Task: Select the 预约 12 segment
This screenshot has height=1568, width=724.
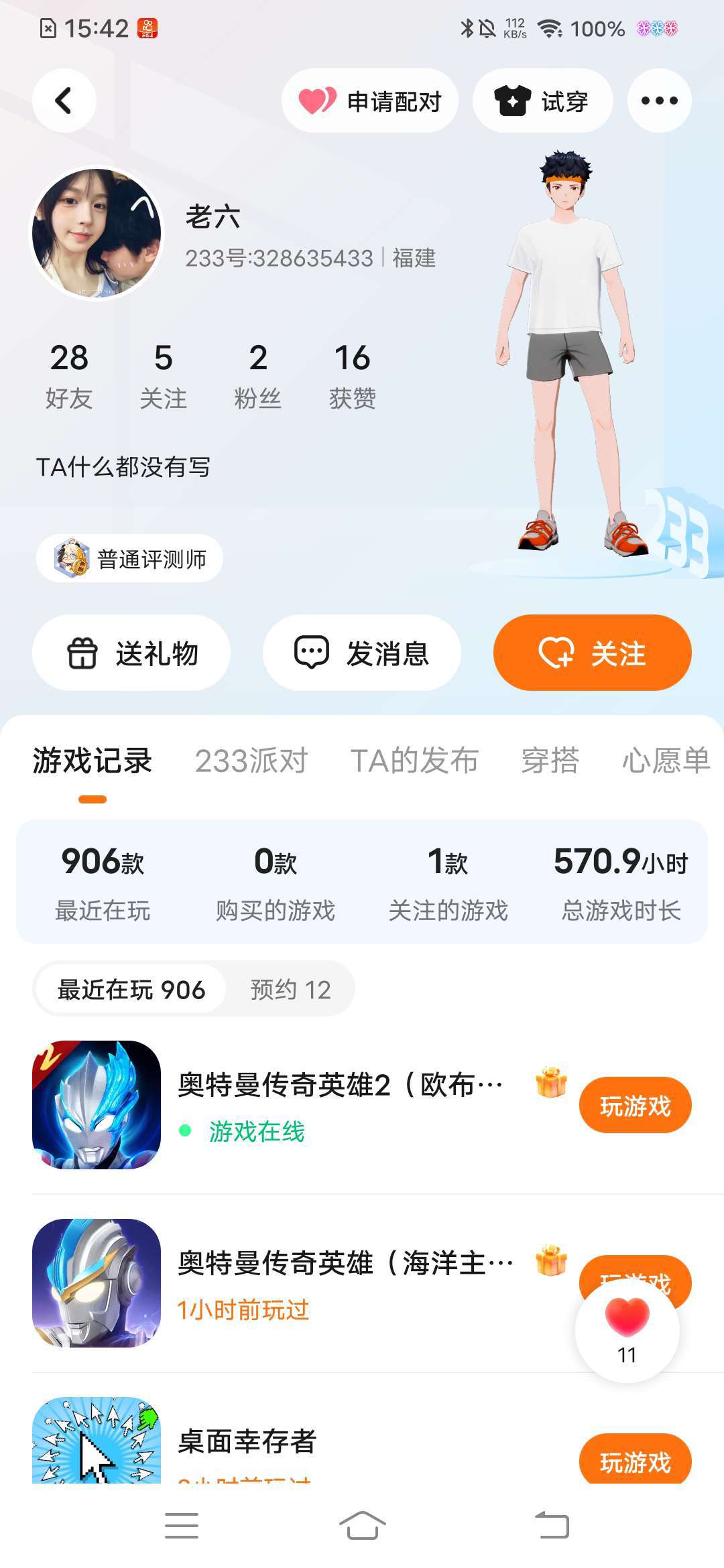Action: click(x=291, y=989)
